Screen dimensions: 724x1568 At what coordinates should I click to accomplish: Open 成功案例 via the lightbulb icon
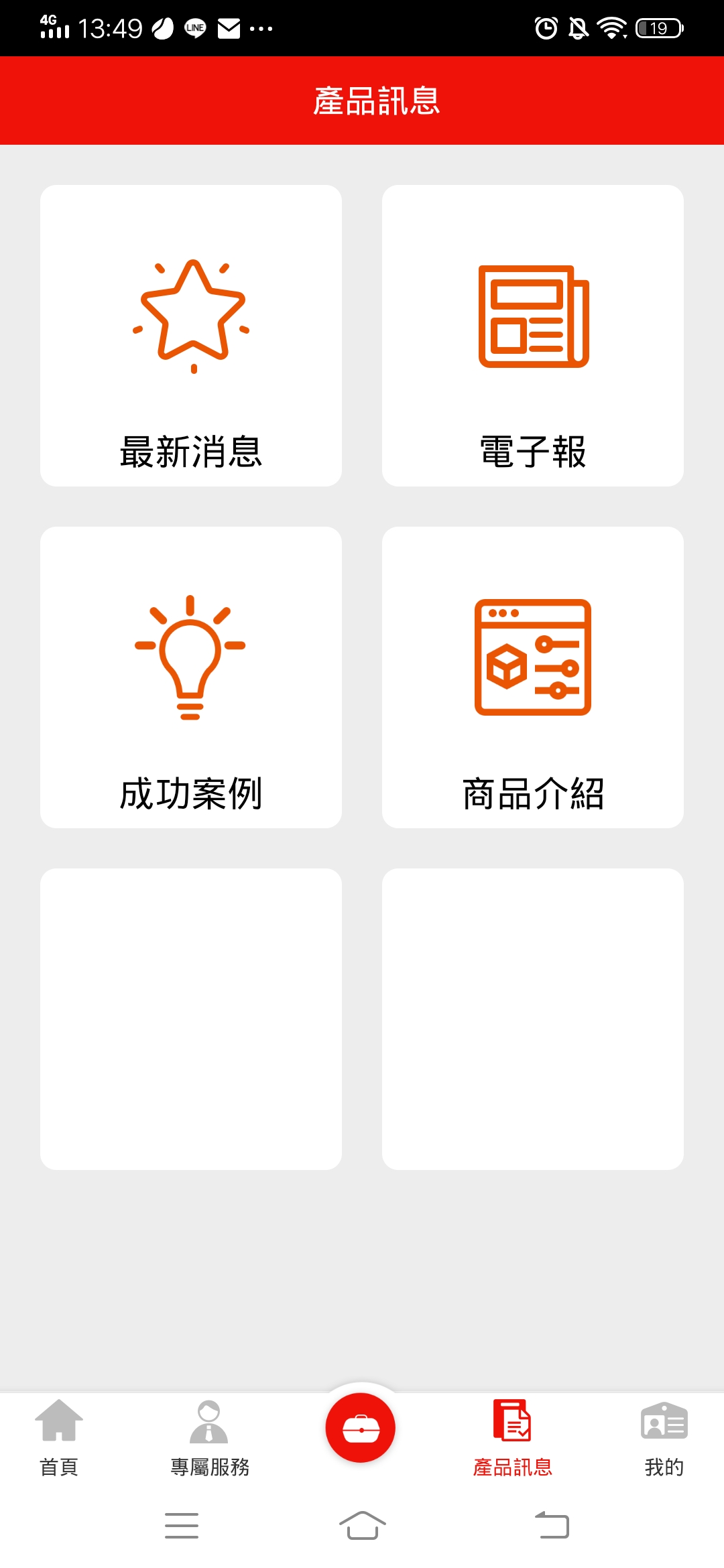pyautogui.click(x=190, y=657)
